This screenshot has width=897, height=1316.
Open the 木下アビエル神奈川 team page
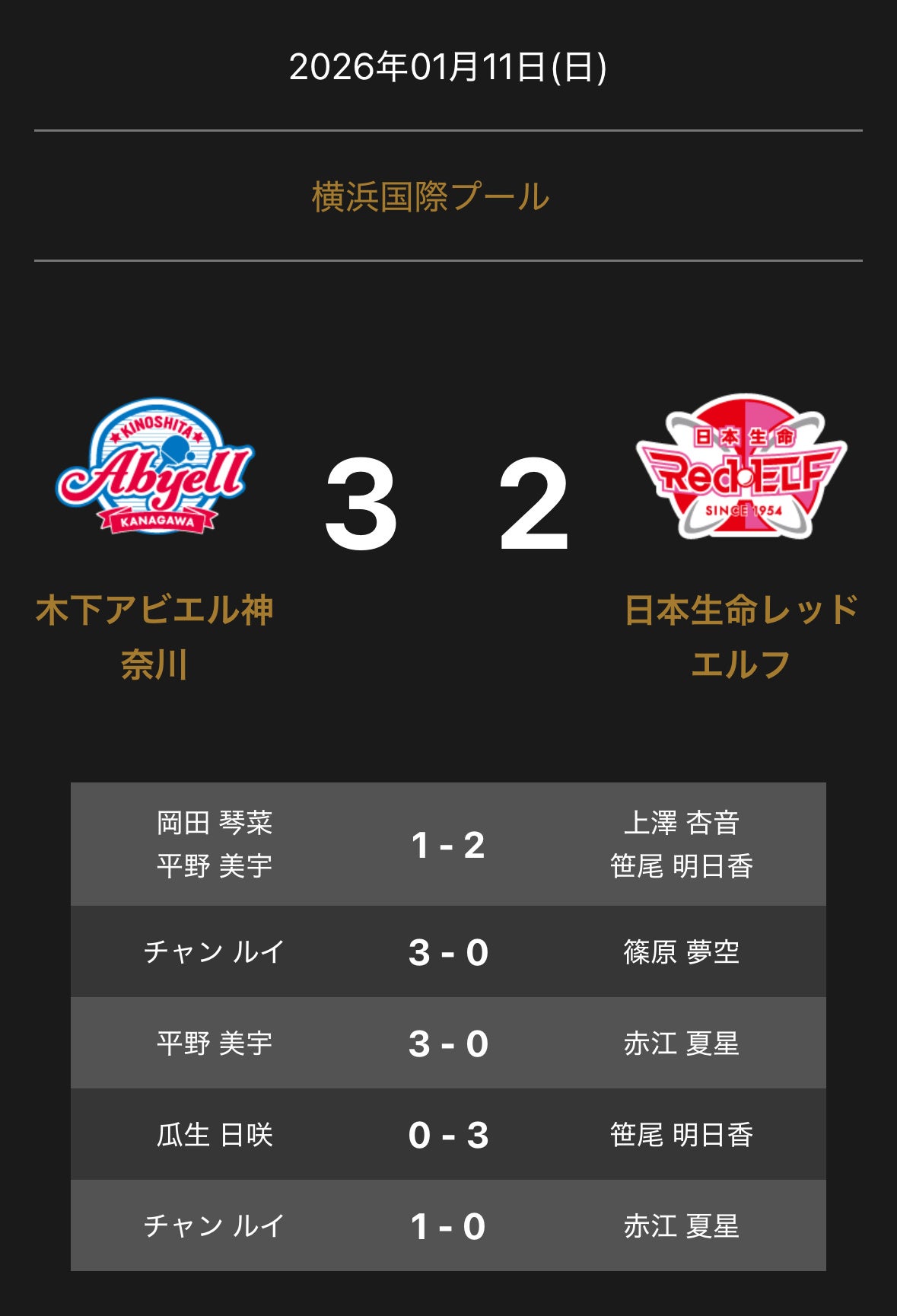[x=154, y=636]
